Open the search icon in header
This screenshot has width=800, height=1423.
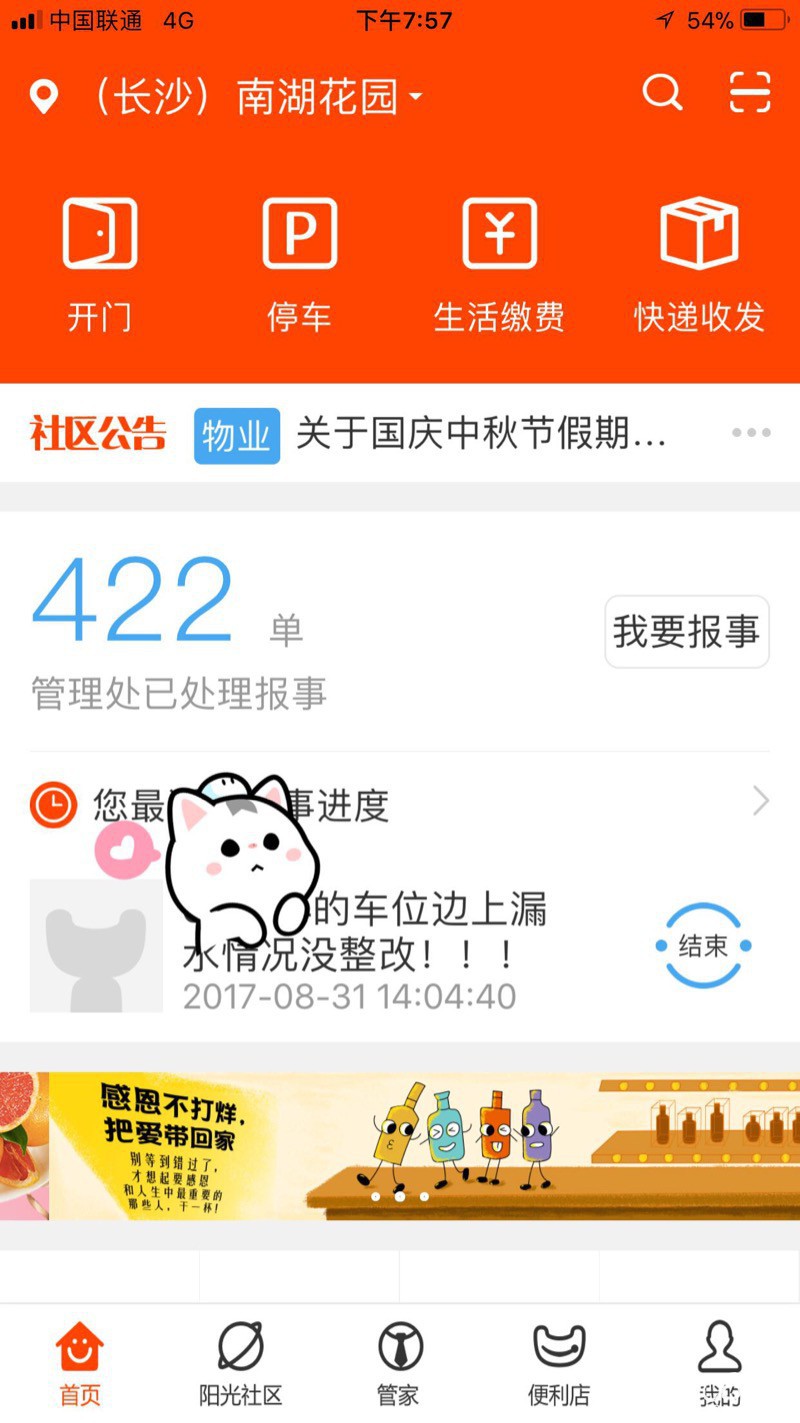point(661,93)
